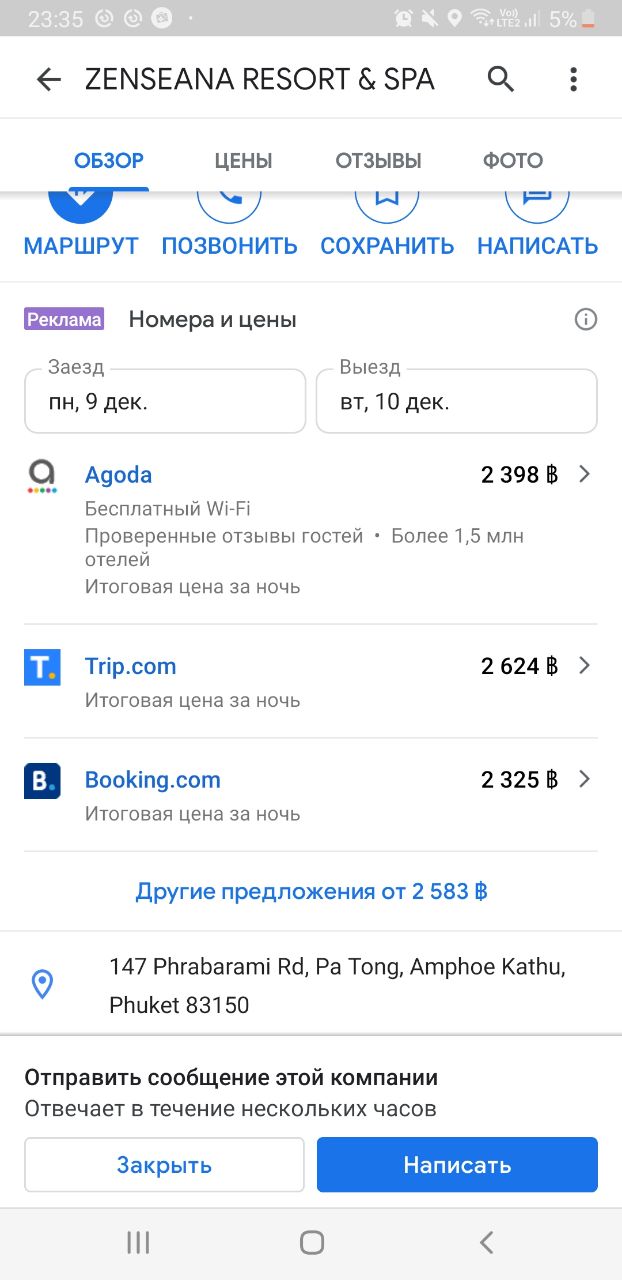Open the three-dot overflow menu
This screenshot has width=622, height=1280.
click(x=573, y=80)
